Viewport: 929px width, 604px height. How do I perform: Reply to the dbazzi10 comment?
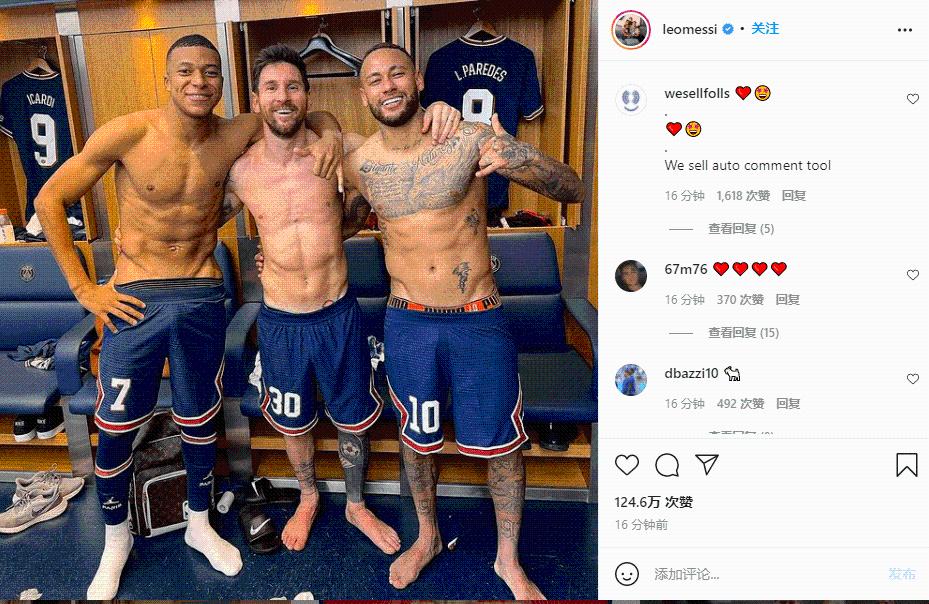coord(788,404)
